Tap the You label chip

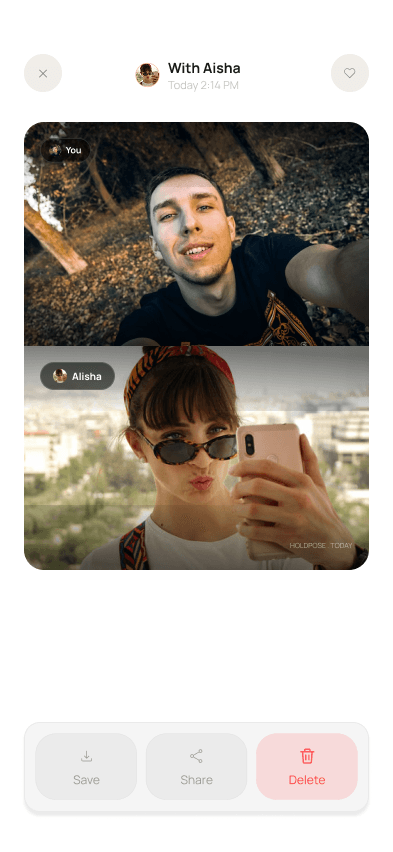65,150
